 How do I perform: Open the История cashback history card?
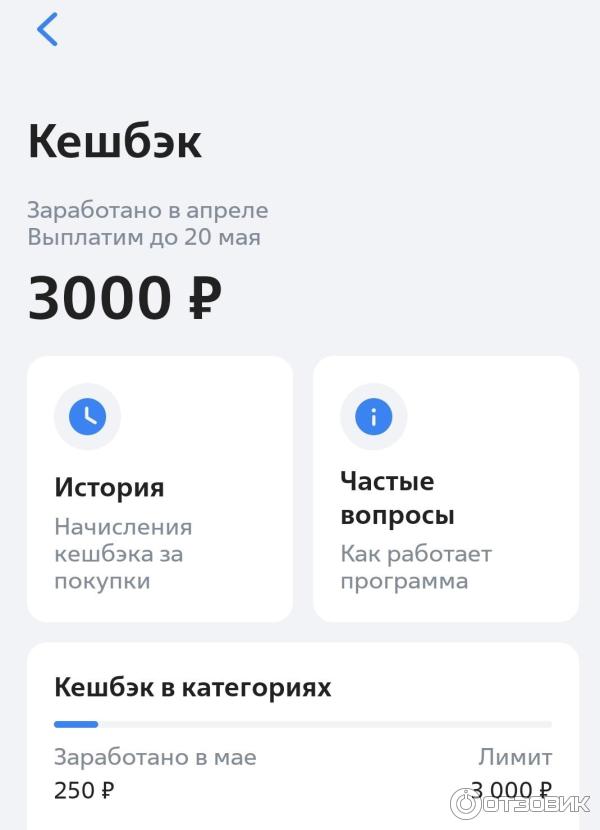coord(160,489)
